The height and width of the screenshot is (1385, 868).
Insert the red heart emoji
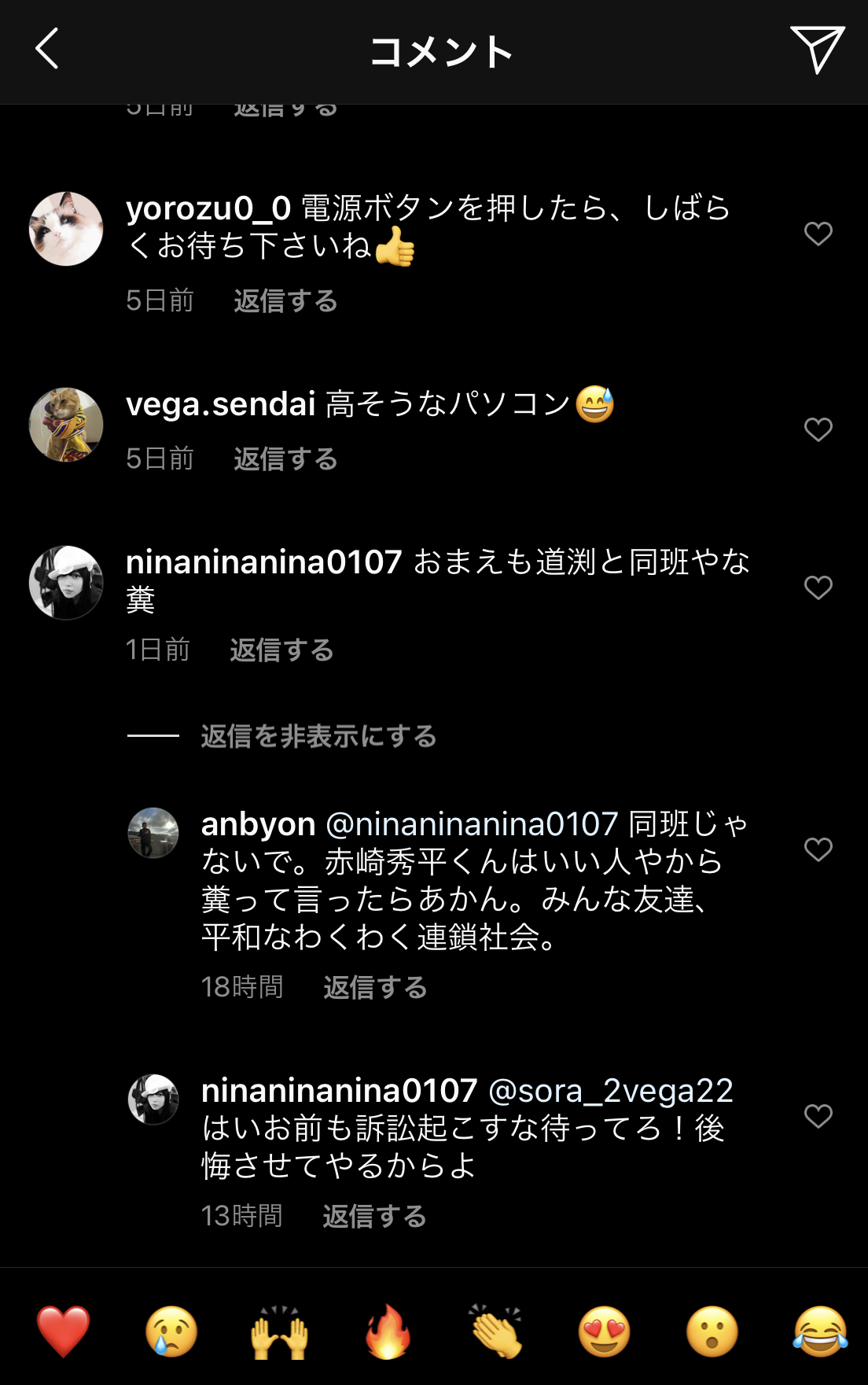click(63, 1332)
